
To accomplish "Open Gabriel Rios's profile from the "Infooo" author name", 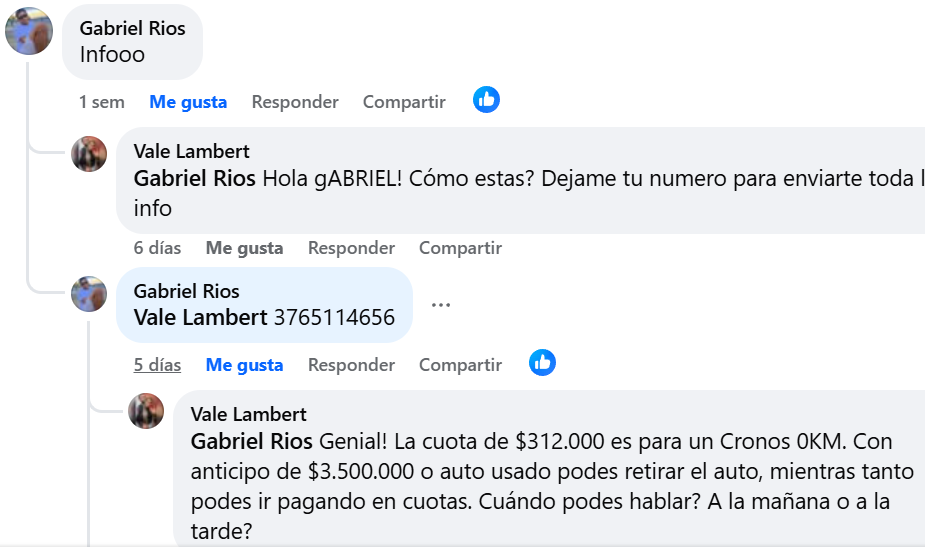I will point(132,28).
